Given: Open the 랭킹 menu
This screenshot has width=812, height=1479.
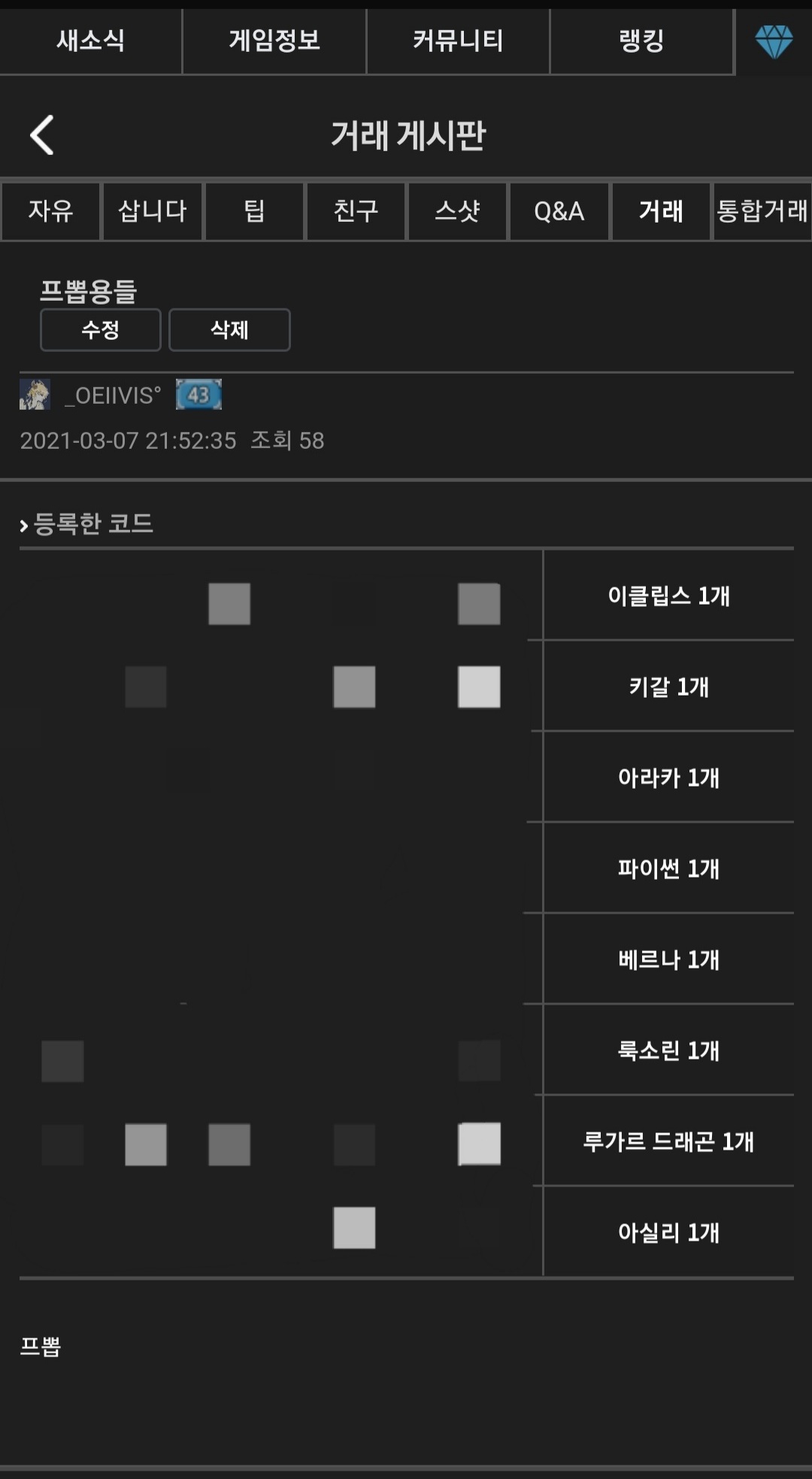Looking at the screenshot, I should (x=641, y=41).
